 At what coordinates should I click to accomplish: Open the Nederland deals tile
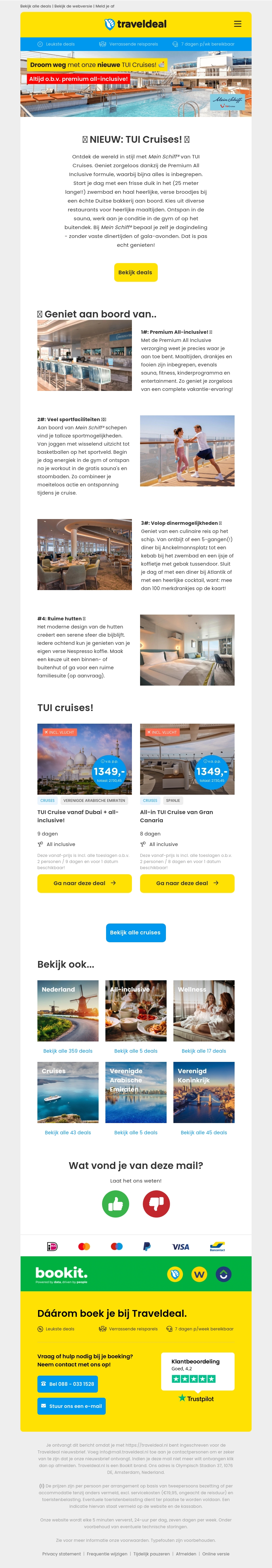click(68, 1011)
